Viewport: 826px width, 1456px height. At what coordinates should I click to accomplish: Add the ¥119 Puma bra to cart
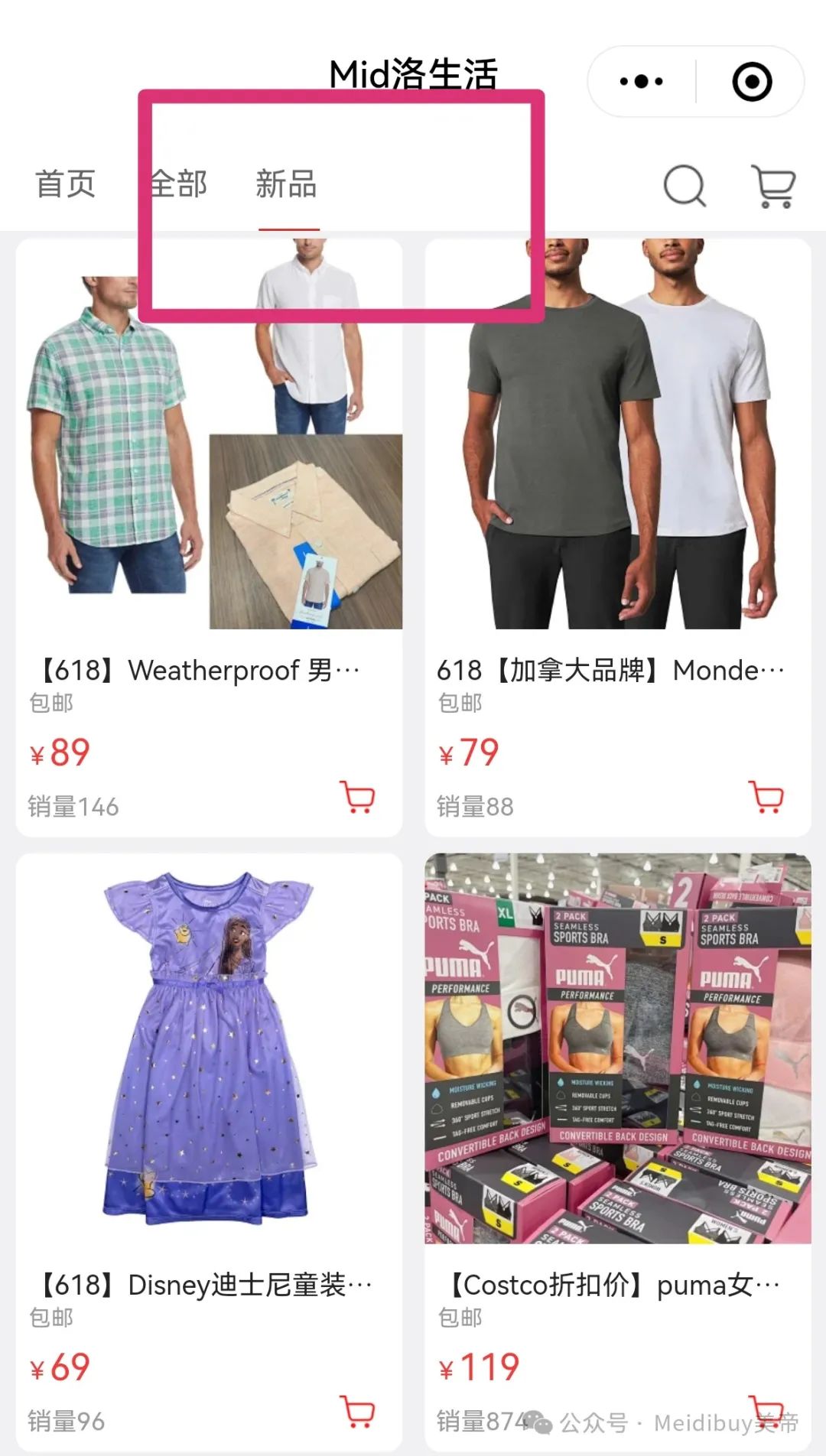[x=766, y=1412]
